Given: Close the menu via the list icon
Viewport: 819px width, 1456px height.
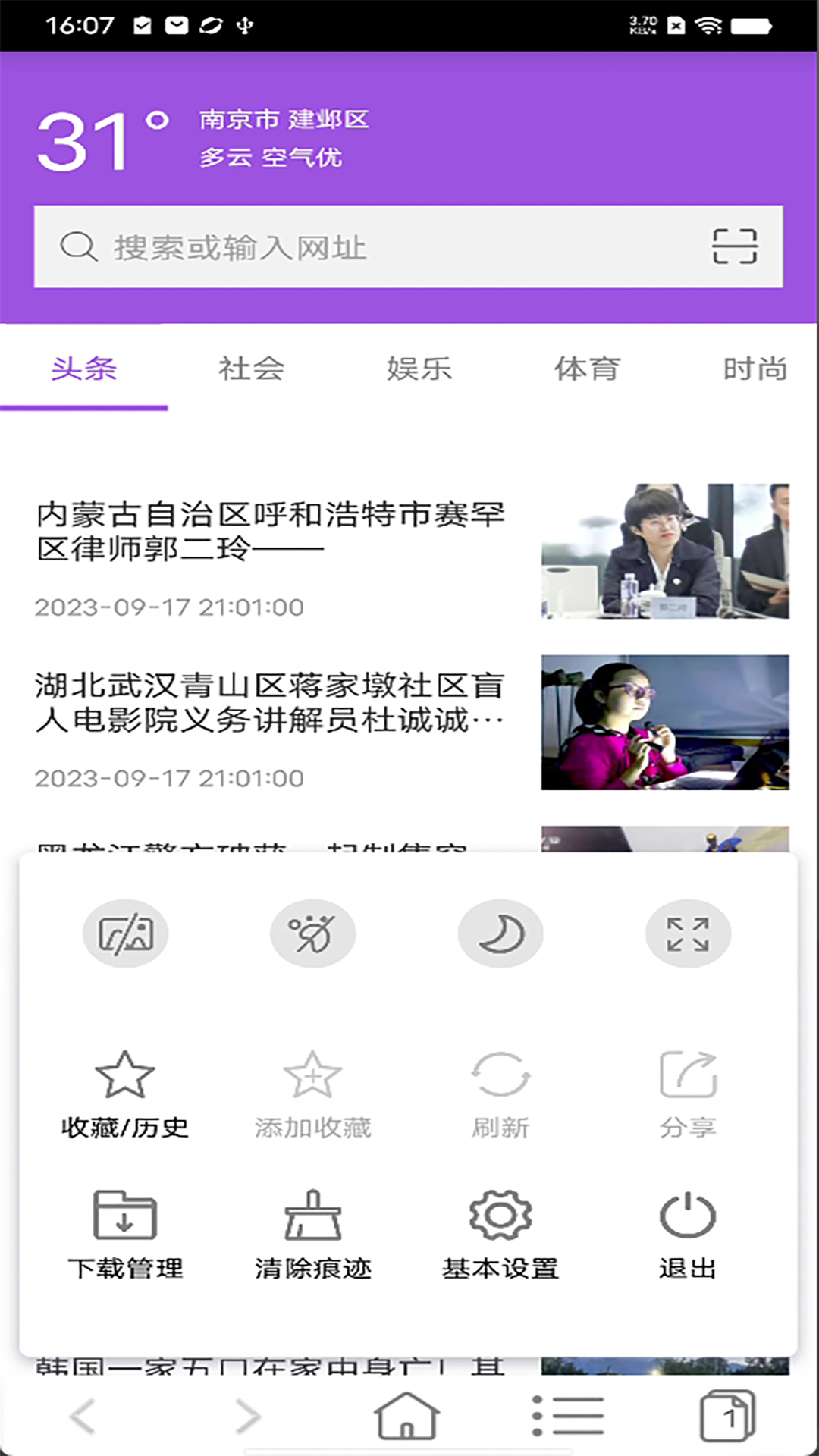Looking at the screenshot, I should 568,1416.
